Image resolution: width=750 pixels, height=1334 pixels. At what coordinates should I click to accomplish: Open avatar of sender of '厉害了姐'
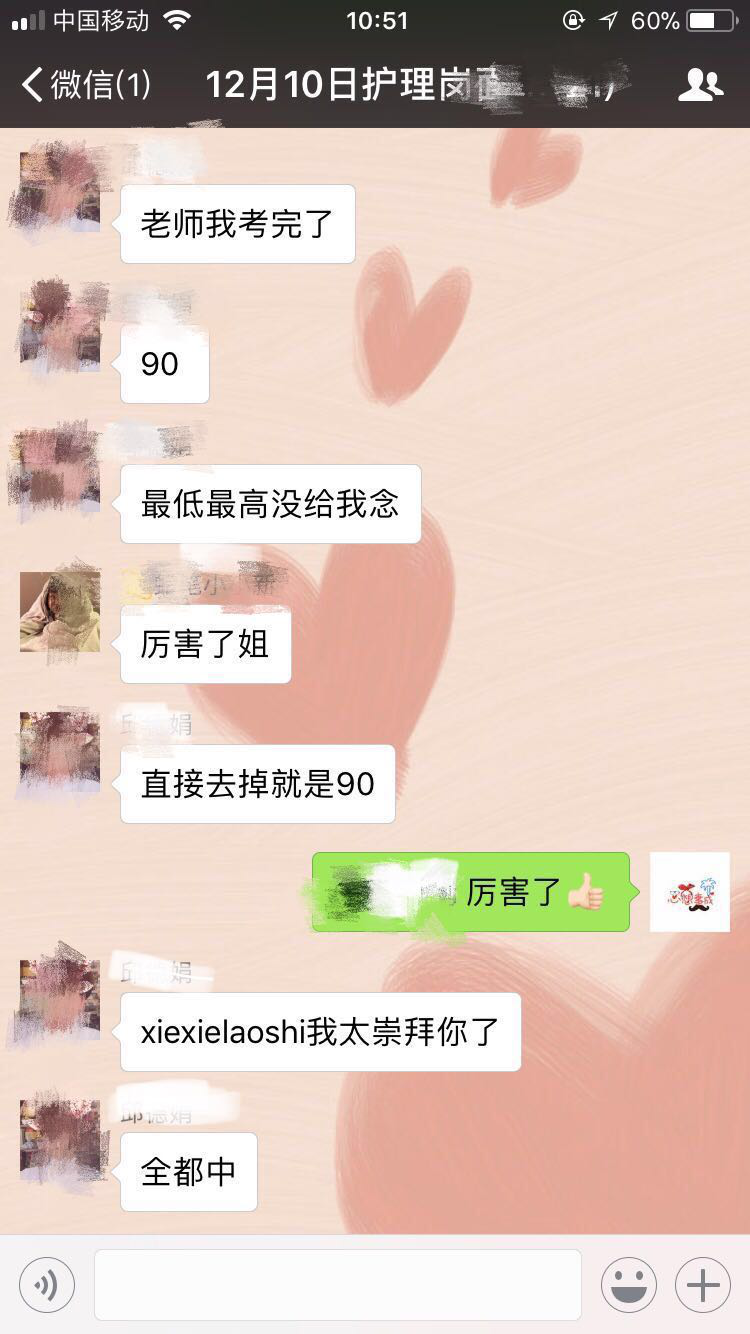(x=60, y=611)
